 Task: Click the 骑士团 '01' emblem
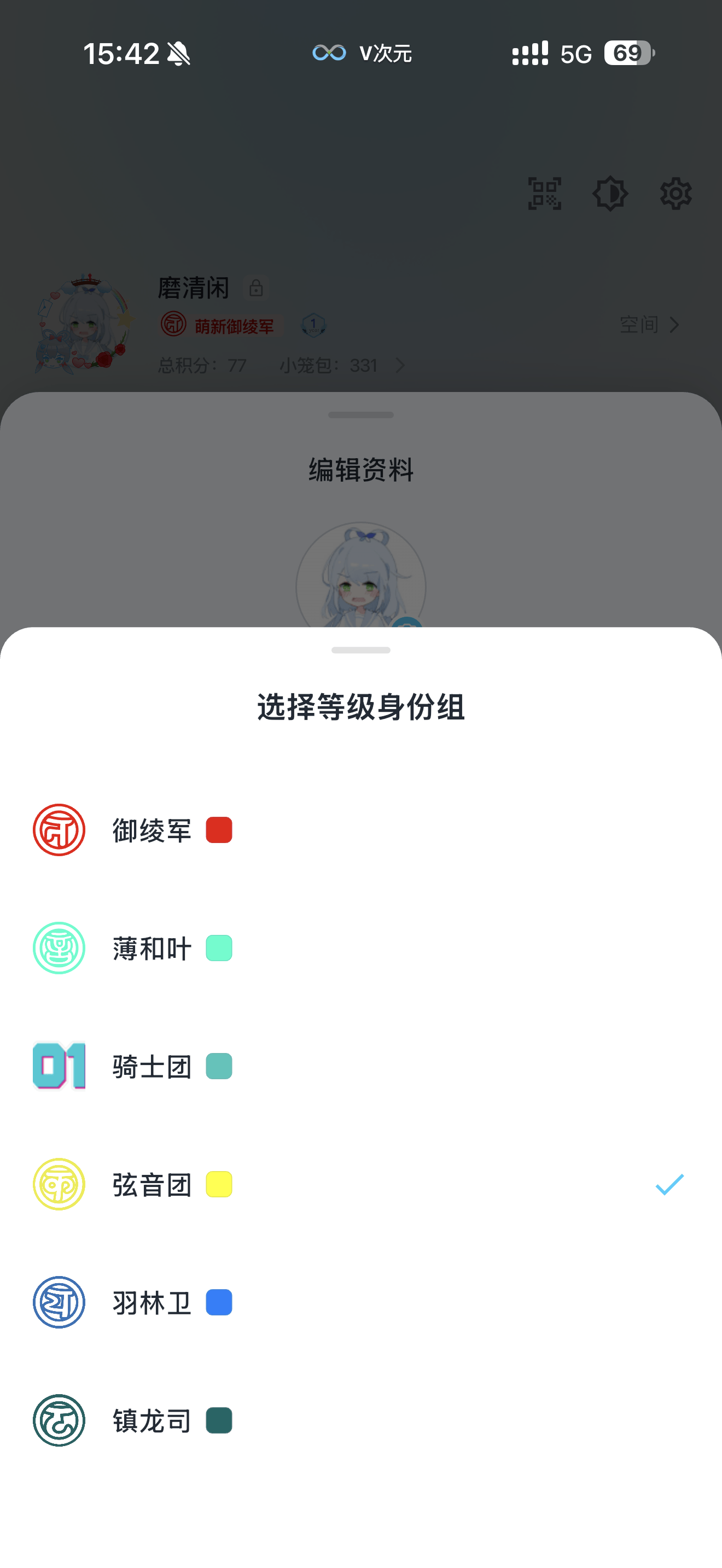click(59, 1066)
